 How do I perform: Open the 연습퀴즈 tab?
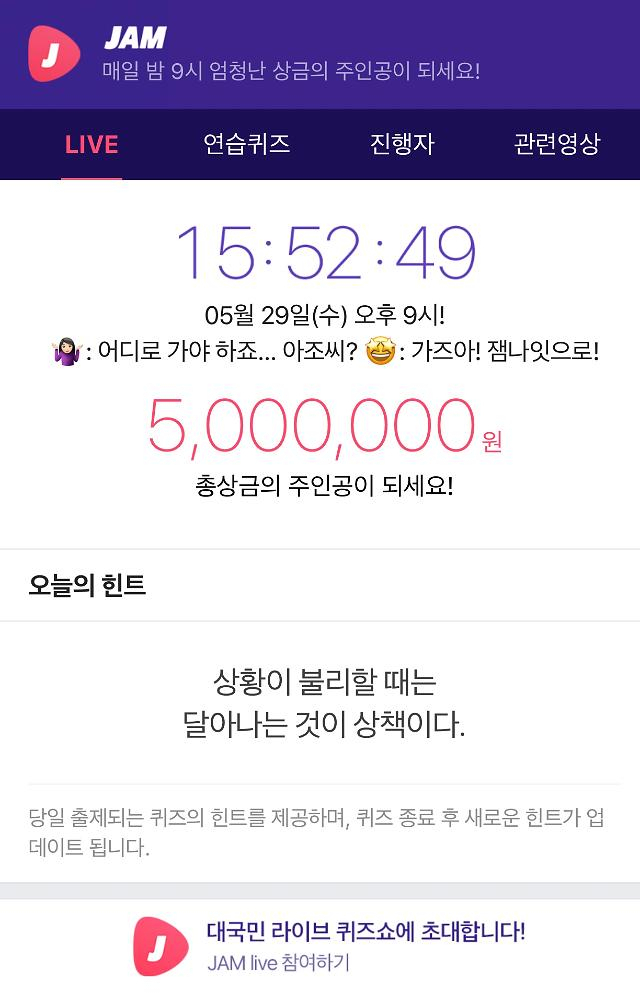pyautogui.click(x=246, y=145)
